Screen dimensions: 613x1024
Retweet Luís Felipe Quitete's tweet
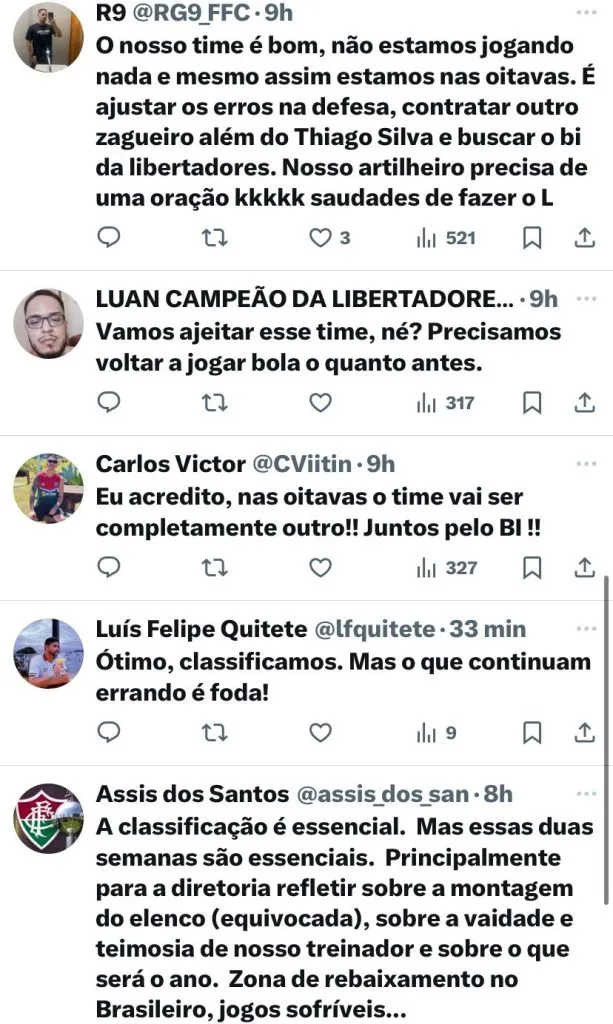[x=214, y=733]
